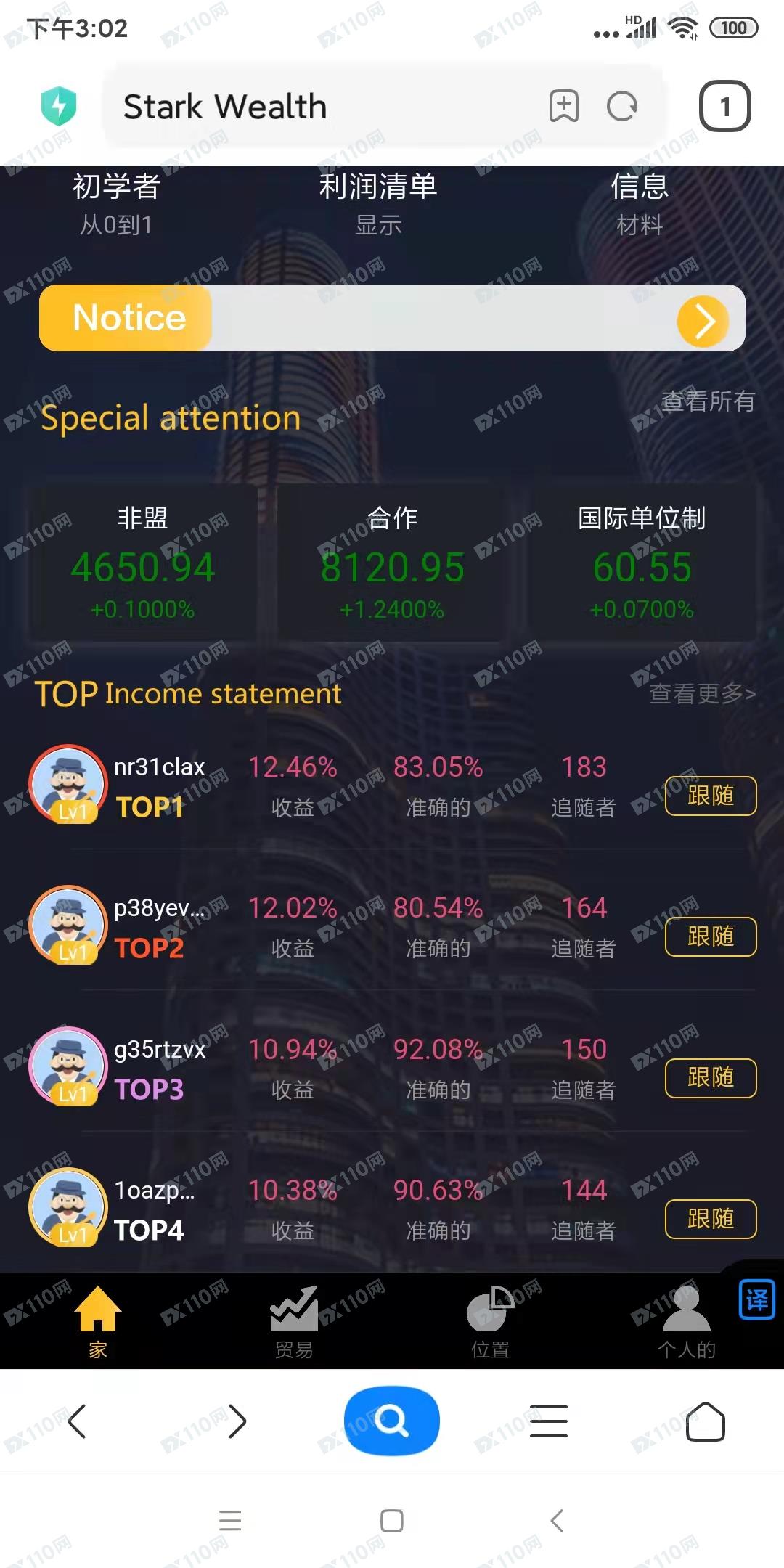
Task: Follow the TOP2 trader p38yev
Action: point(710,937)
